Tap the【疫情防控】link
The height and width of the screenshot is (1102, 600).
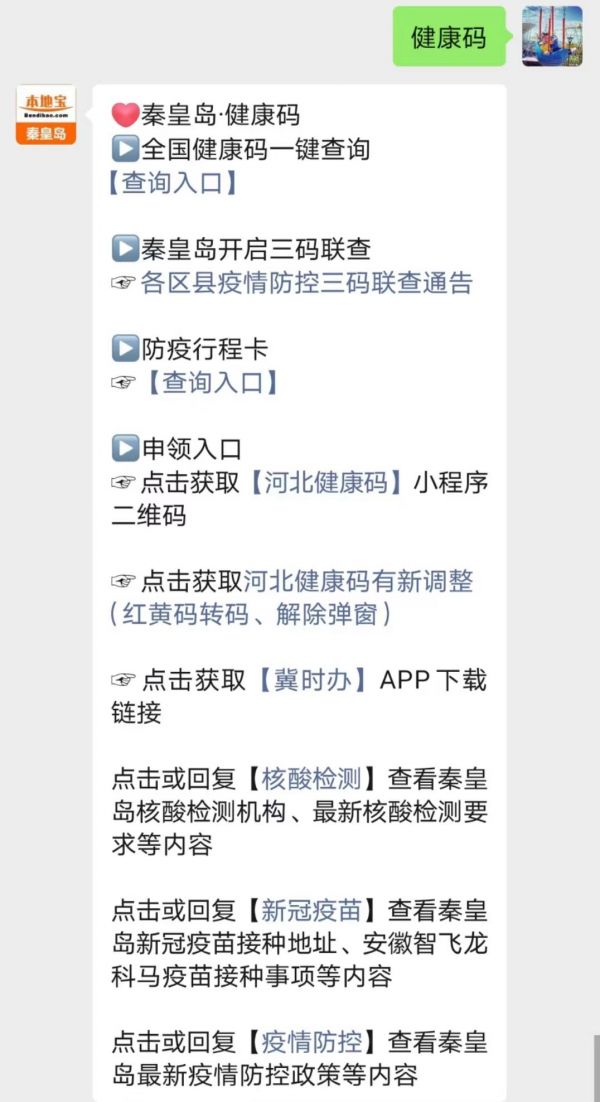(x=311, y=1042)
